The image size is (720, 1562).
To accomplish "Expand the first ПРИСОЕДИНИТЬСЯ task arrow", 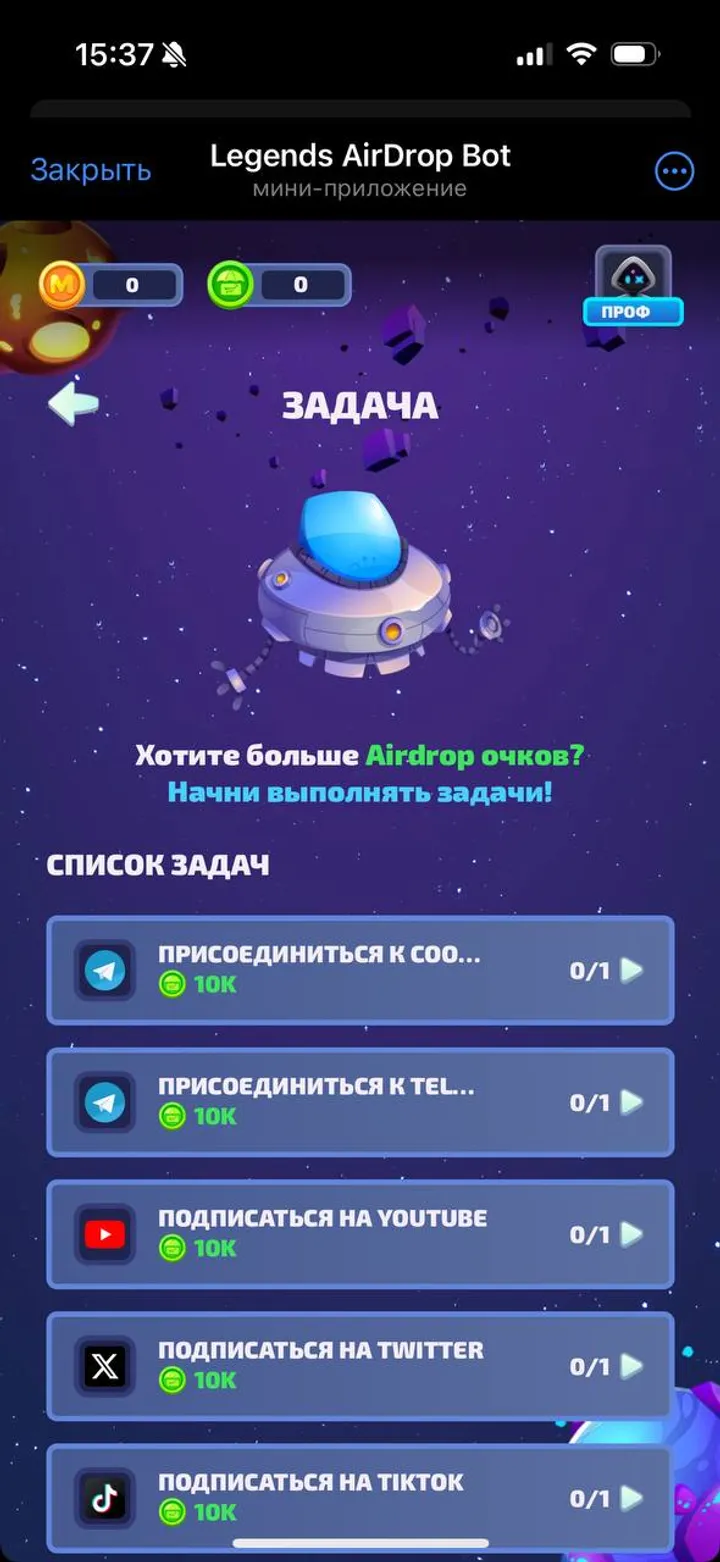I will (x=631, y=969).
